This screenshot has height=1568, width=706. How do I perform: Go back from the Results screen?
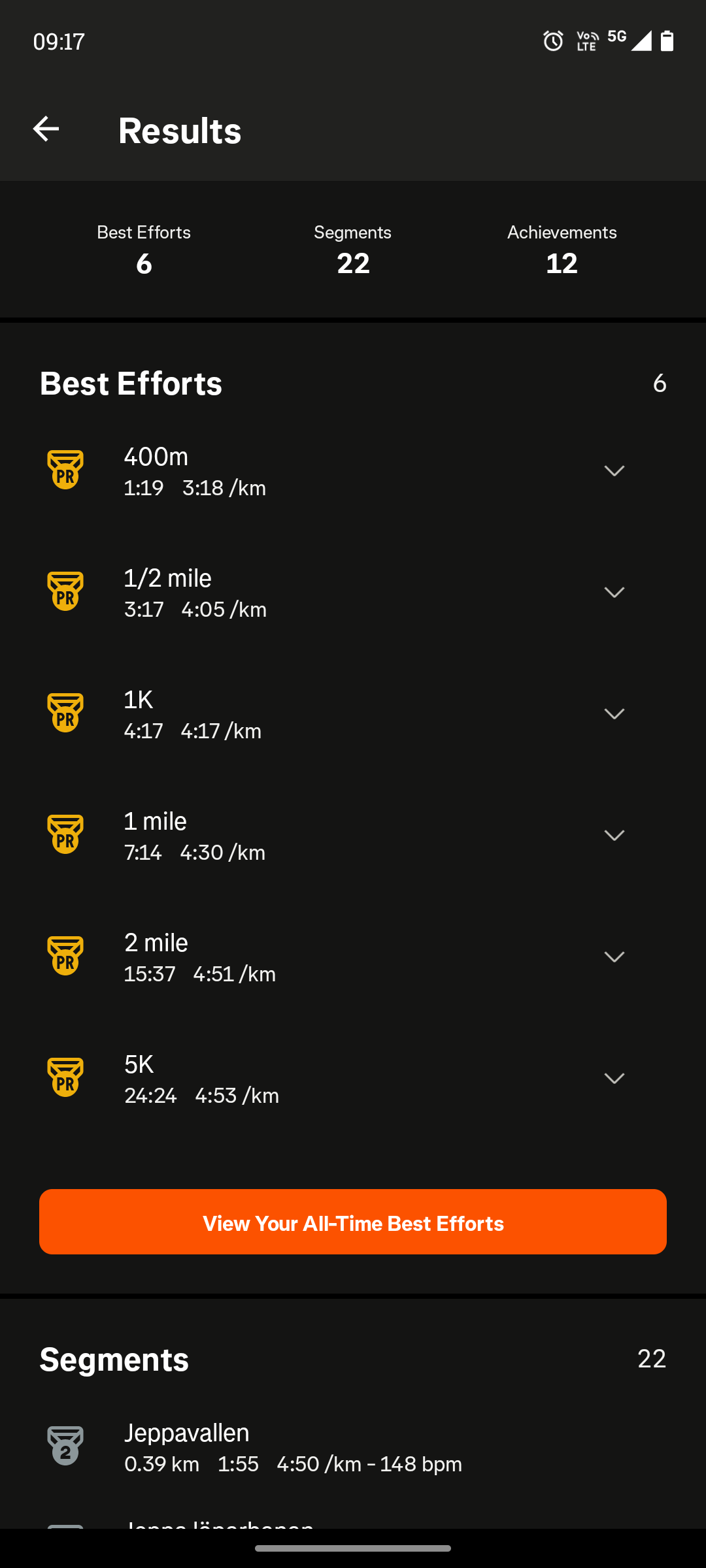click(x=46, y=129)
